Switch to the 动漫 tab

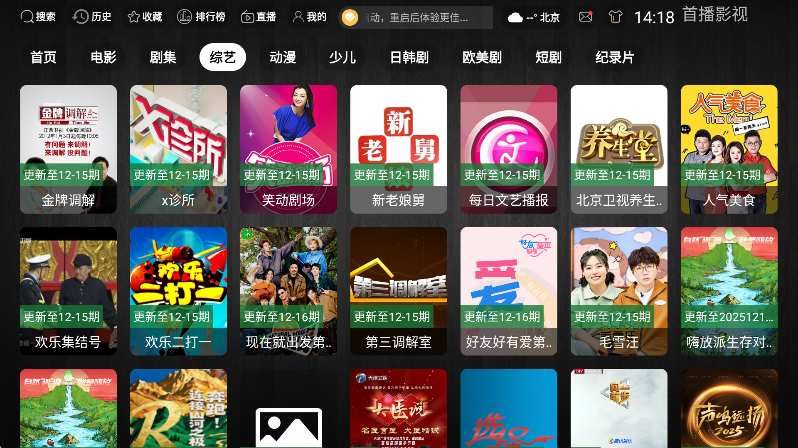coord(283,57)
